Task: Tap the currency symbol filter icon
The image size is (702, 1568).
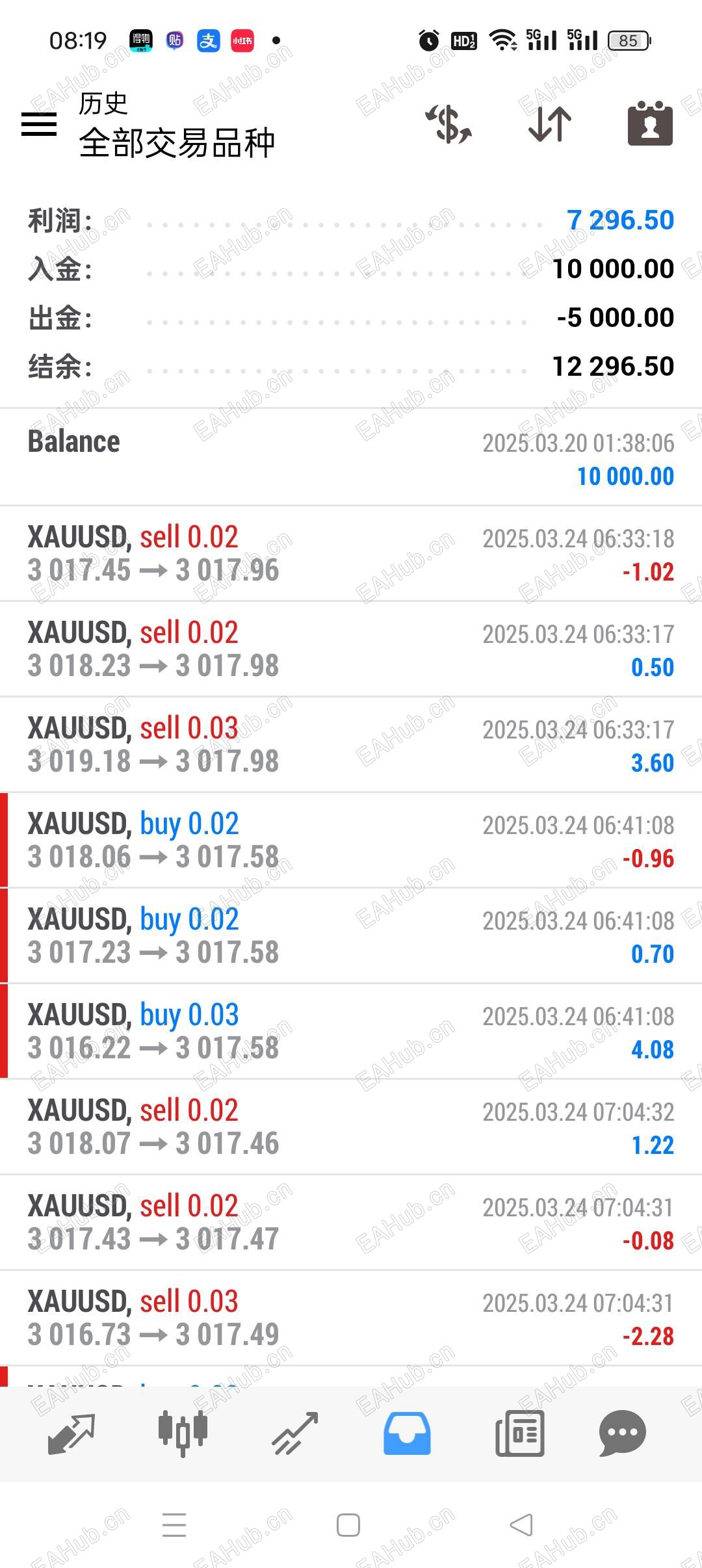Action: coord(448,124)
